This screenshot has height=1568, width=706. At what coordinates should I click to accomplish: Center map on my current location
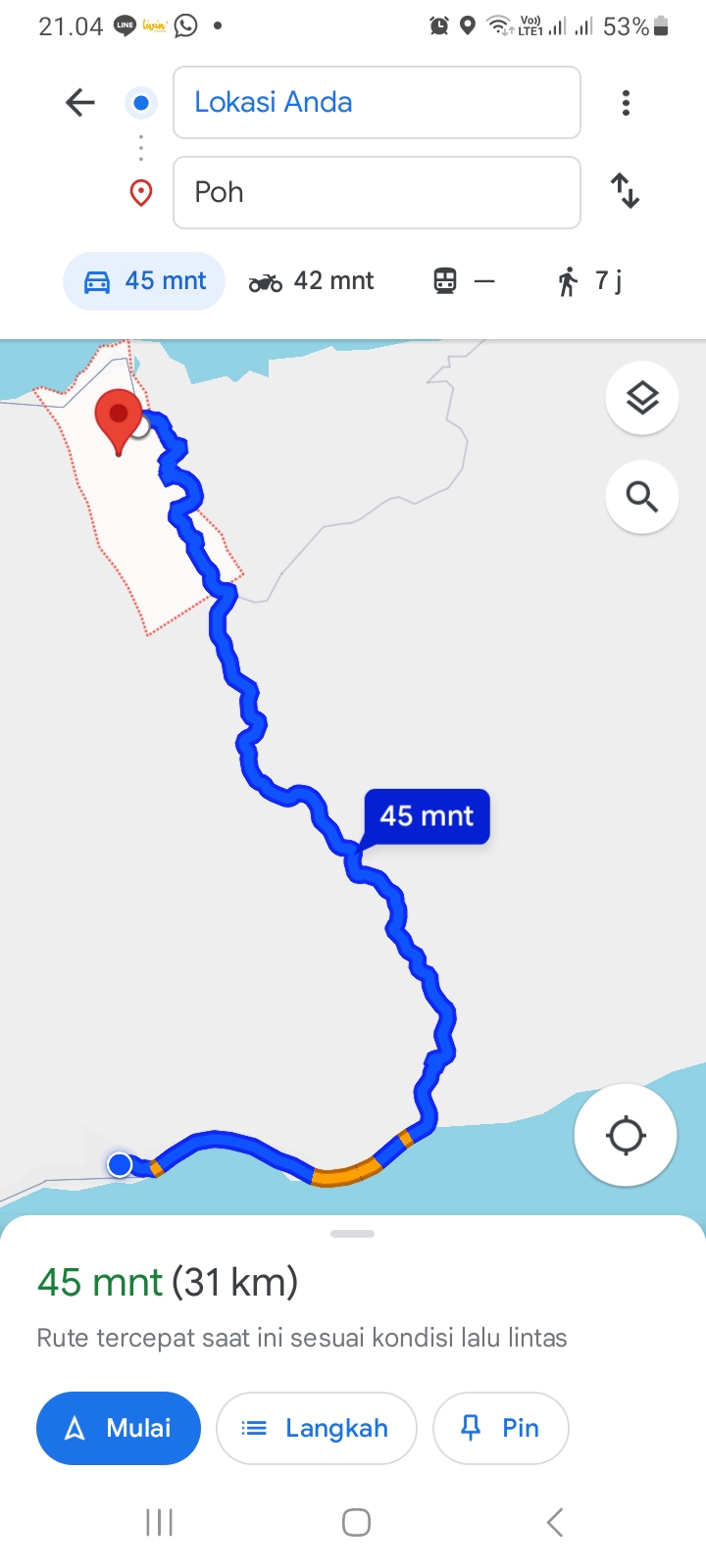point(626,1136)
